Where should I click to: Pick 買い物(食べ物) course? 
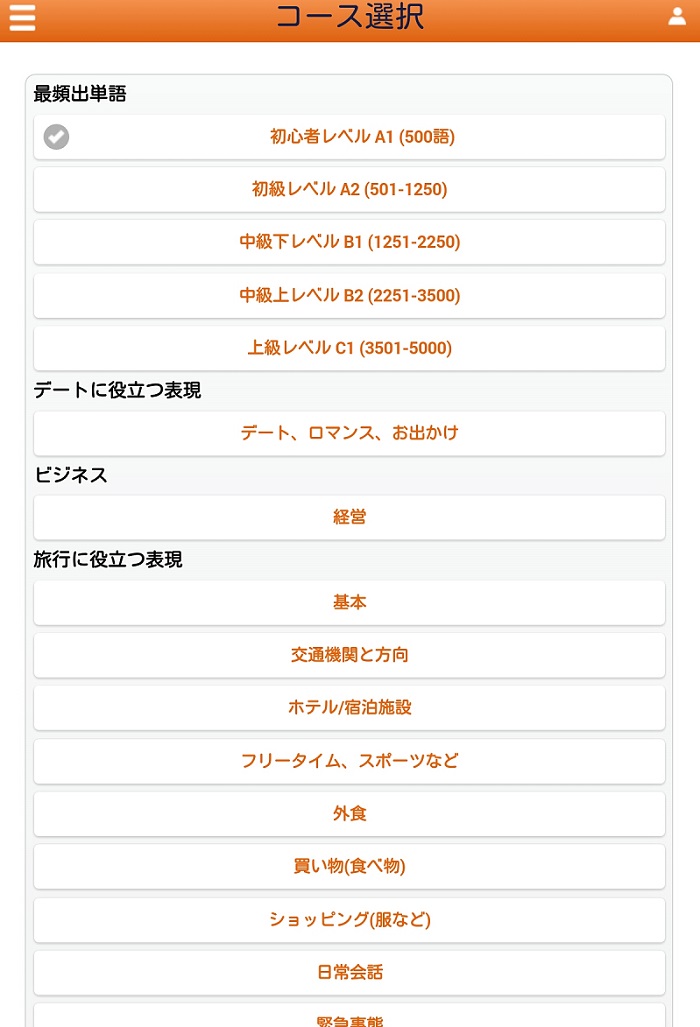point(350,866)
